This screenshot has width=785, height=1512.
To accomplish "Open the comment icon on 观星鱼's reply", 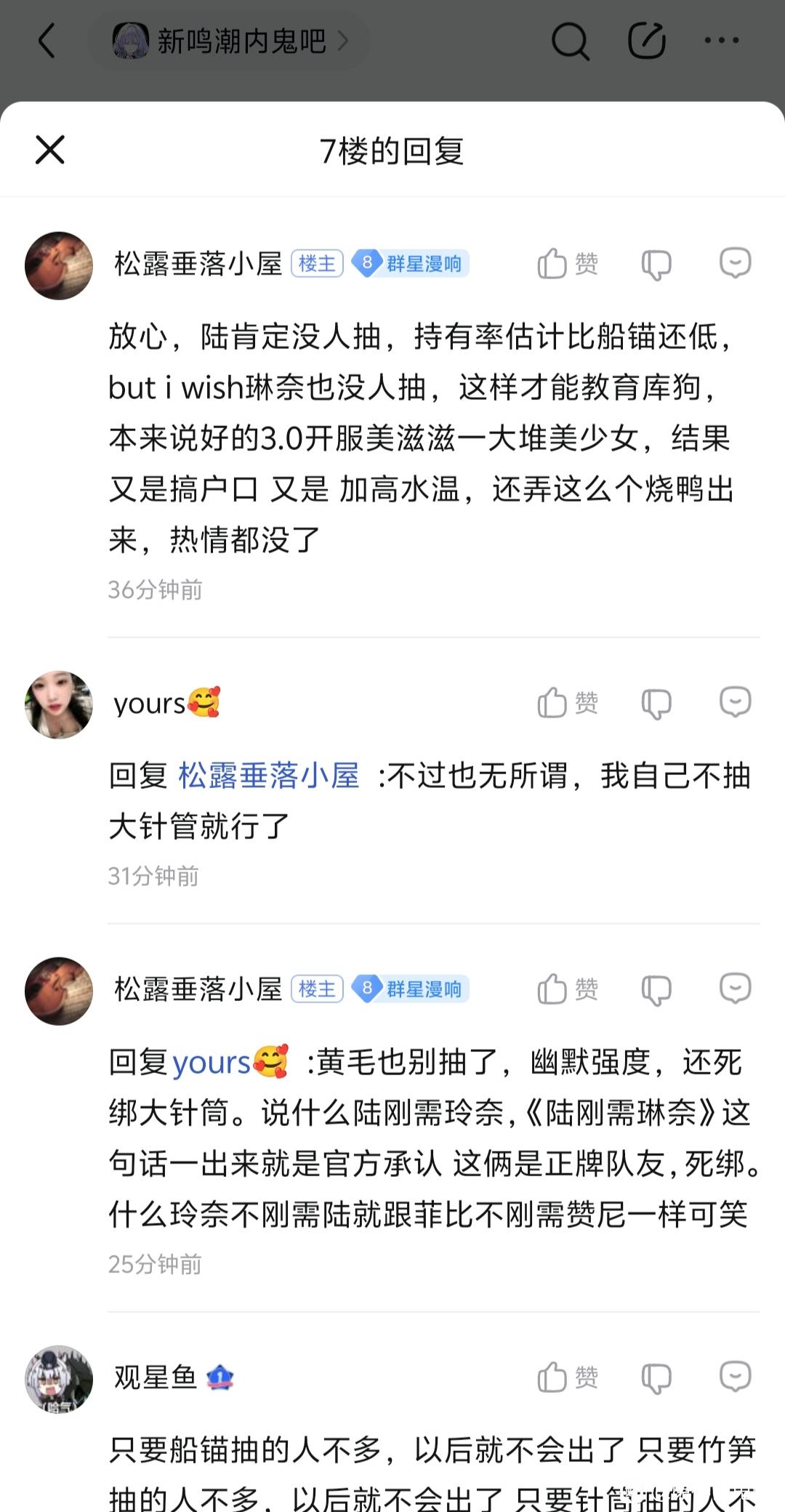I will point(735,1377).
